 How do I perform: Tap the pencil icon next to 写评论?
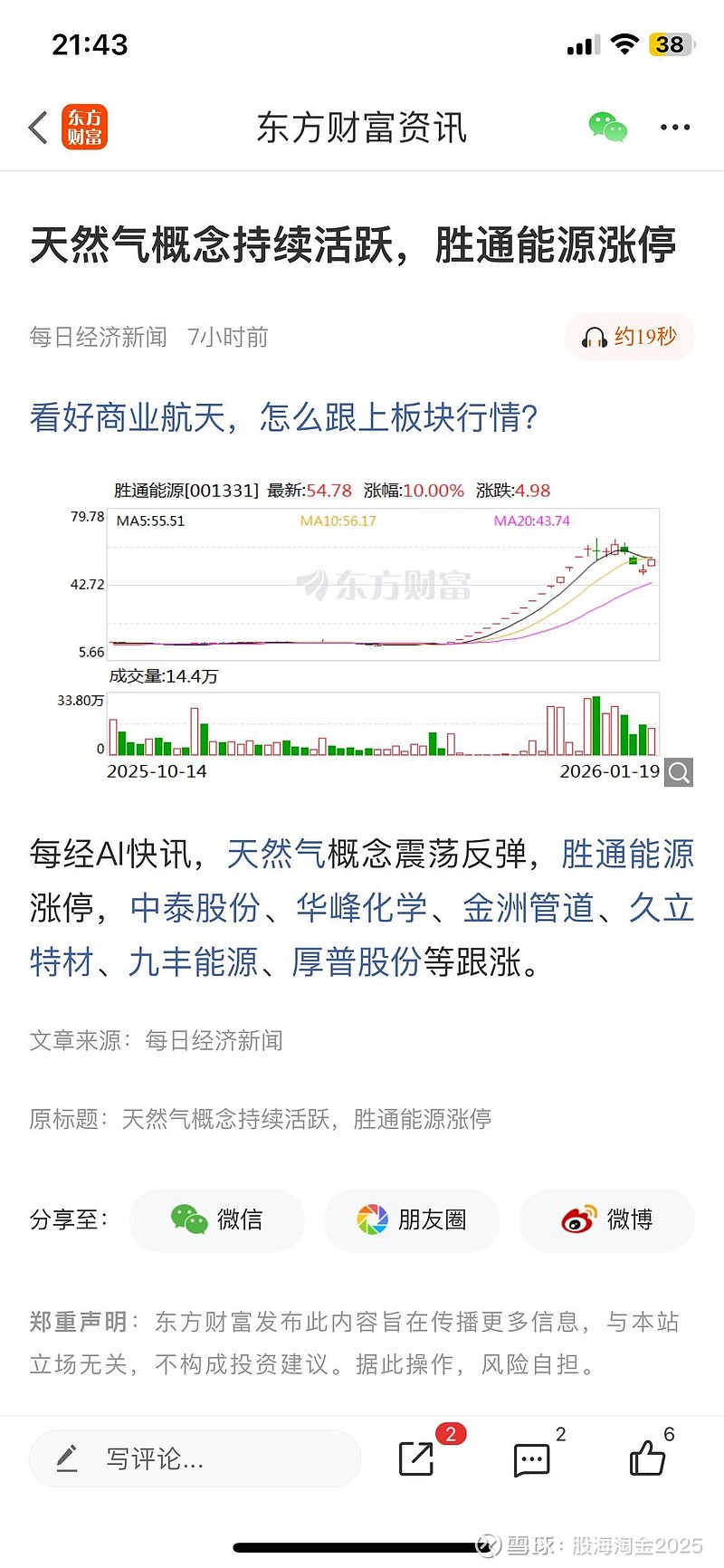click(68, 1458)
